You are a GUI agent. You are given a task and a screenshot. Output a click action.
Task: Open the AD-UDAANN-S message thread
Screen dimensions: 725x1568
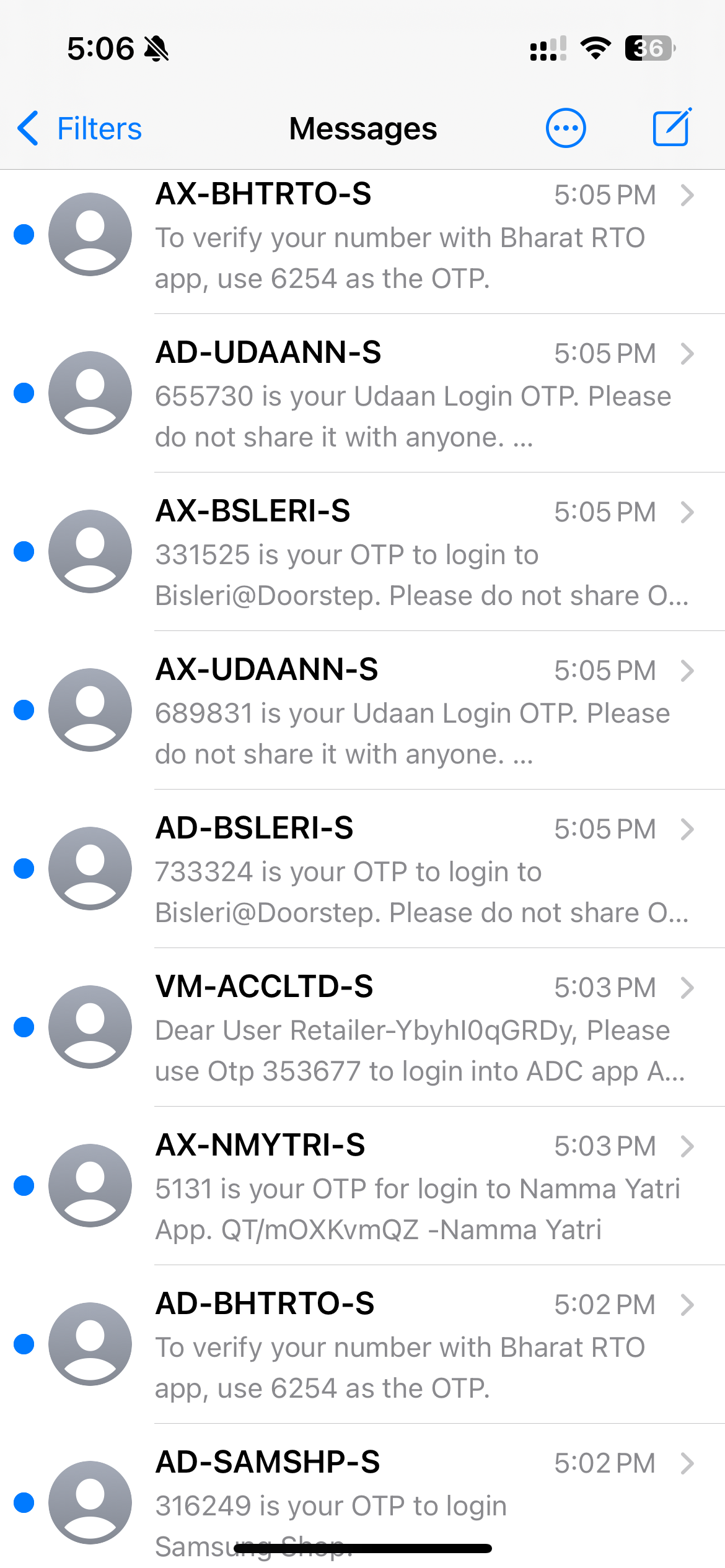pyautogui.click(x=409, y=395)
